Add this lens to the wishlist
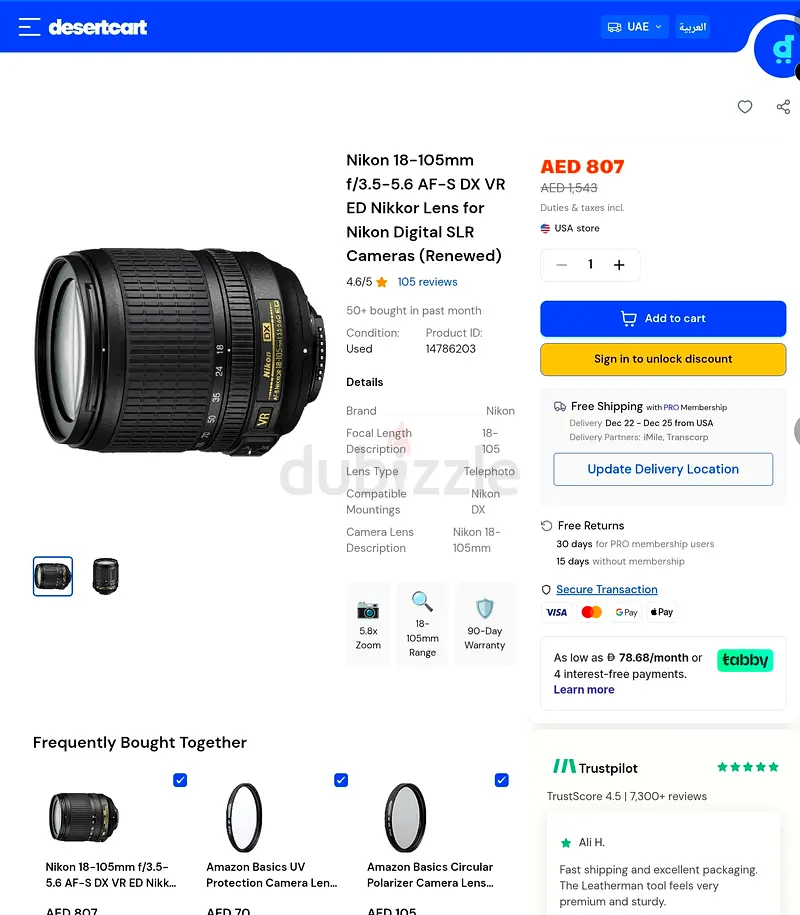 coord(745,107)
